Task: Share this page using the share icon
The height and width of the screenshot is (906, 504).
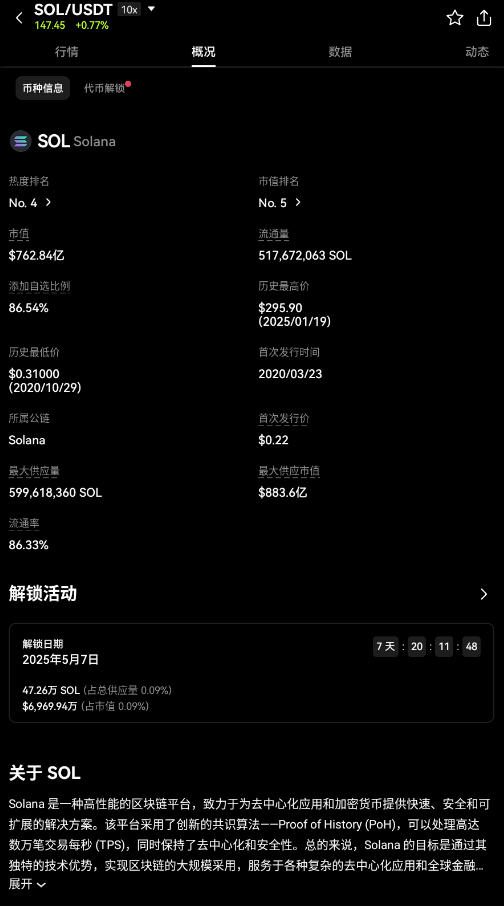Action: click(484, 18)
